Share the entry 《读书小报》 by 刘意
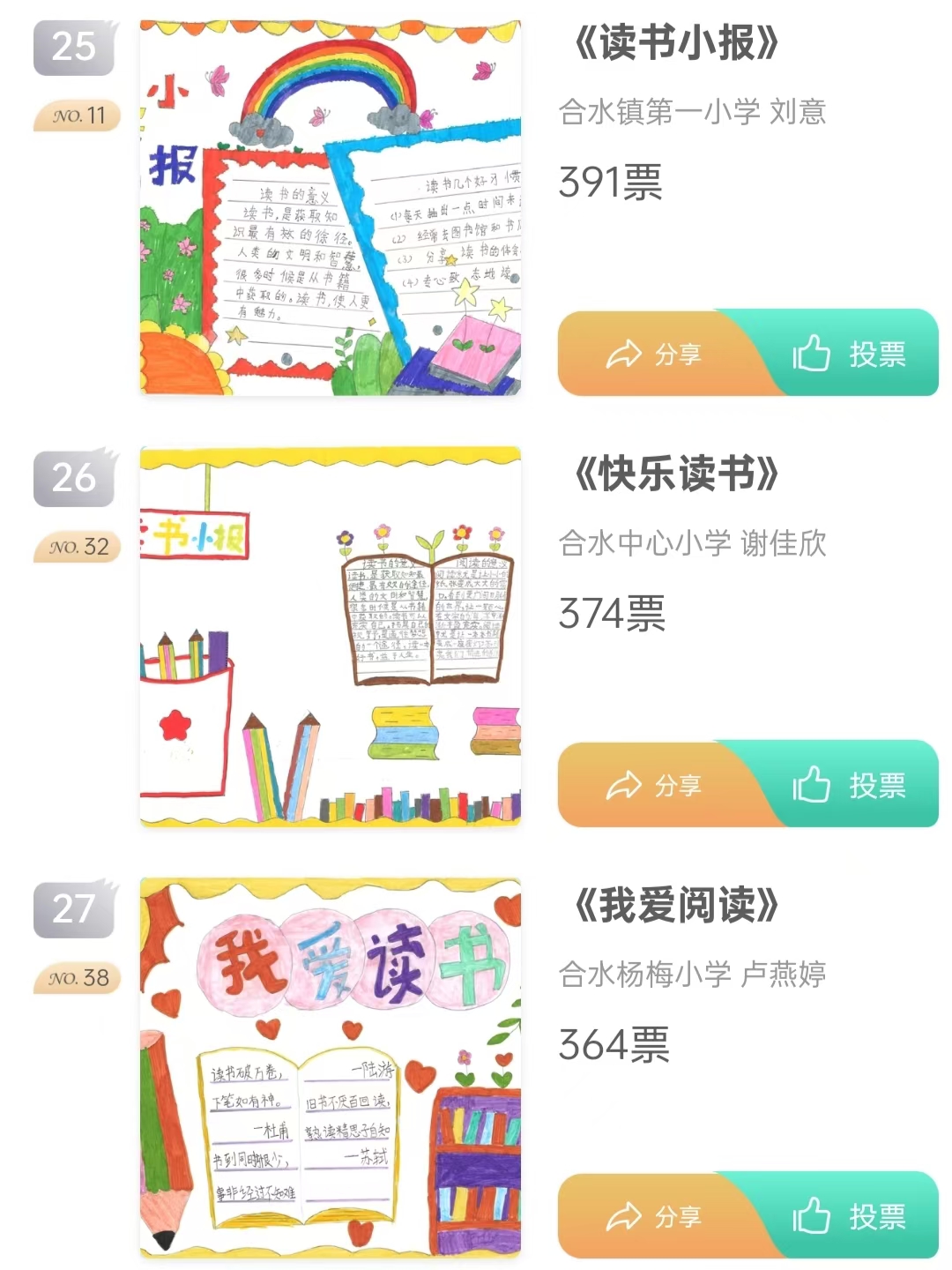Viewport: 952px width, 1270px height. pos(652,355)
